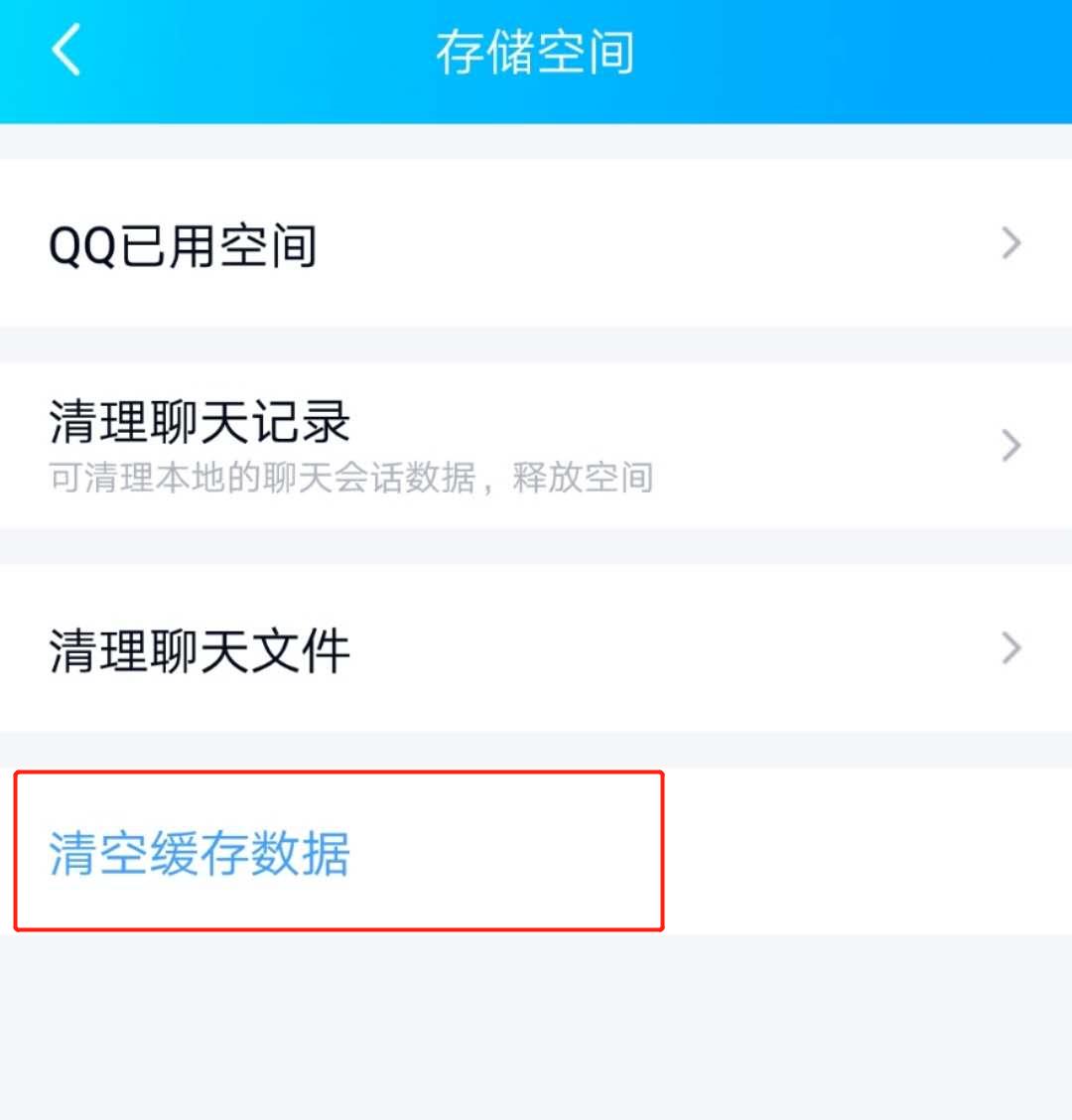Tap 清空缓存数据 to clear cache
The height and width of the screenshot is (1120, 1072).
point(197,856)
